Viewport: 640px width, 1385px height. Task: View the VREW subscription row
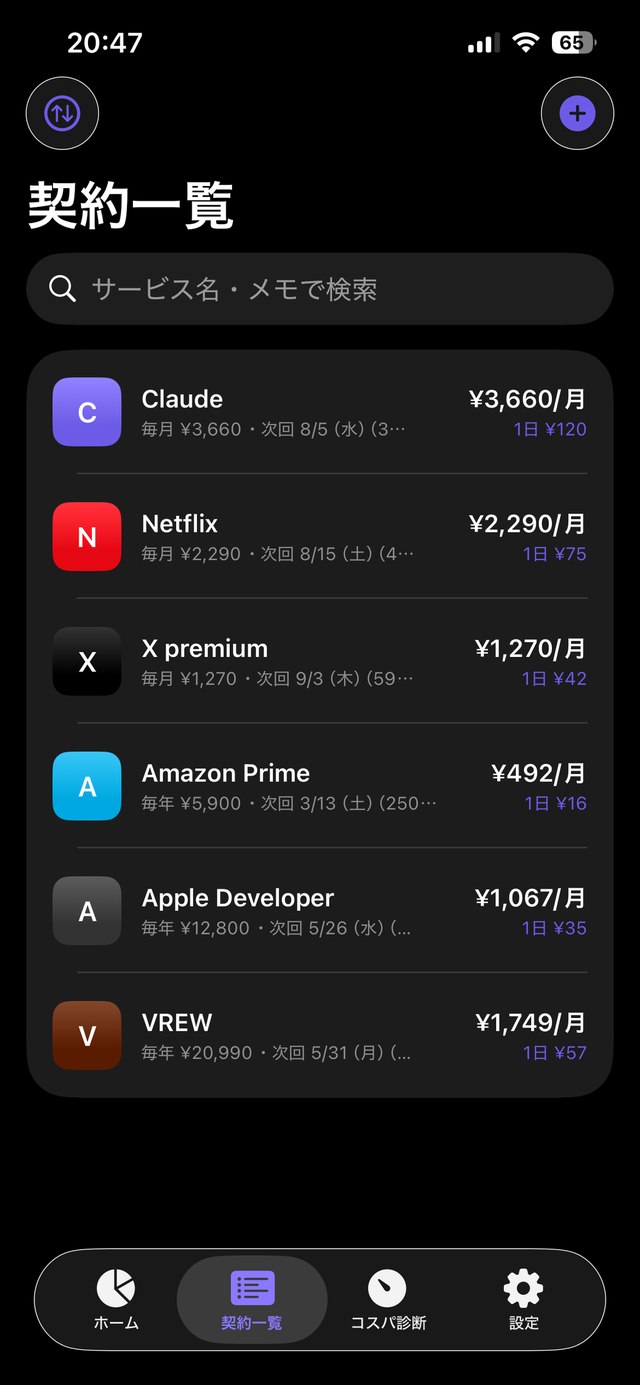point(320,1035)
